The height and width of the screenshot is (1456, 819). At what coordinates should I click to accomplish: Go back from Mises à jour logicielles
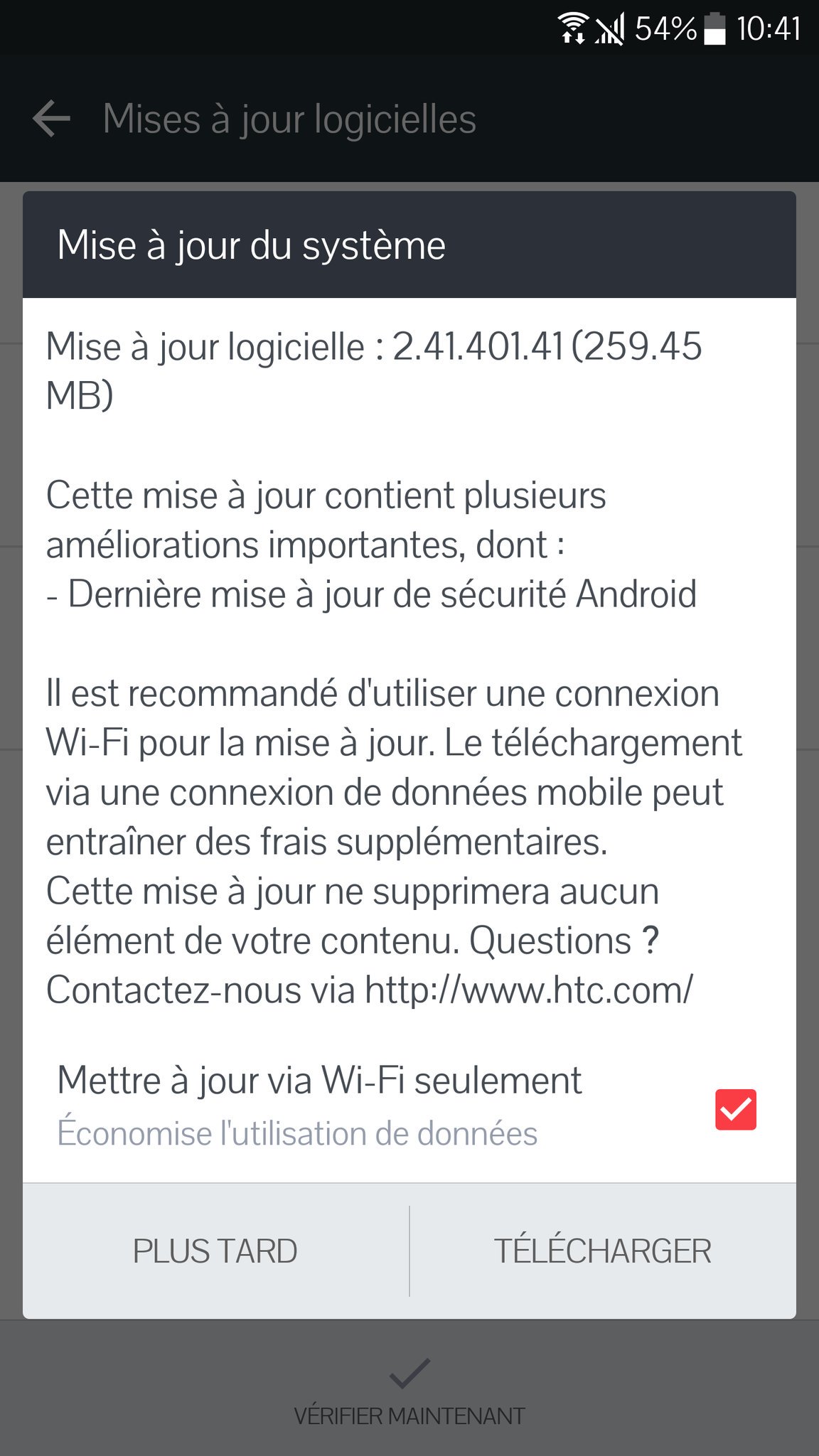click(52, 118)
